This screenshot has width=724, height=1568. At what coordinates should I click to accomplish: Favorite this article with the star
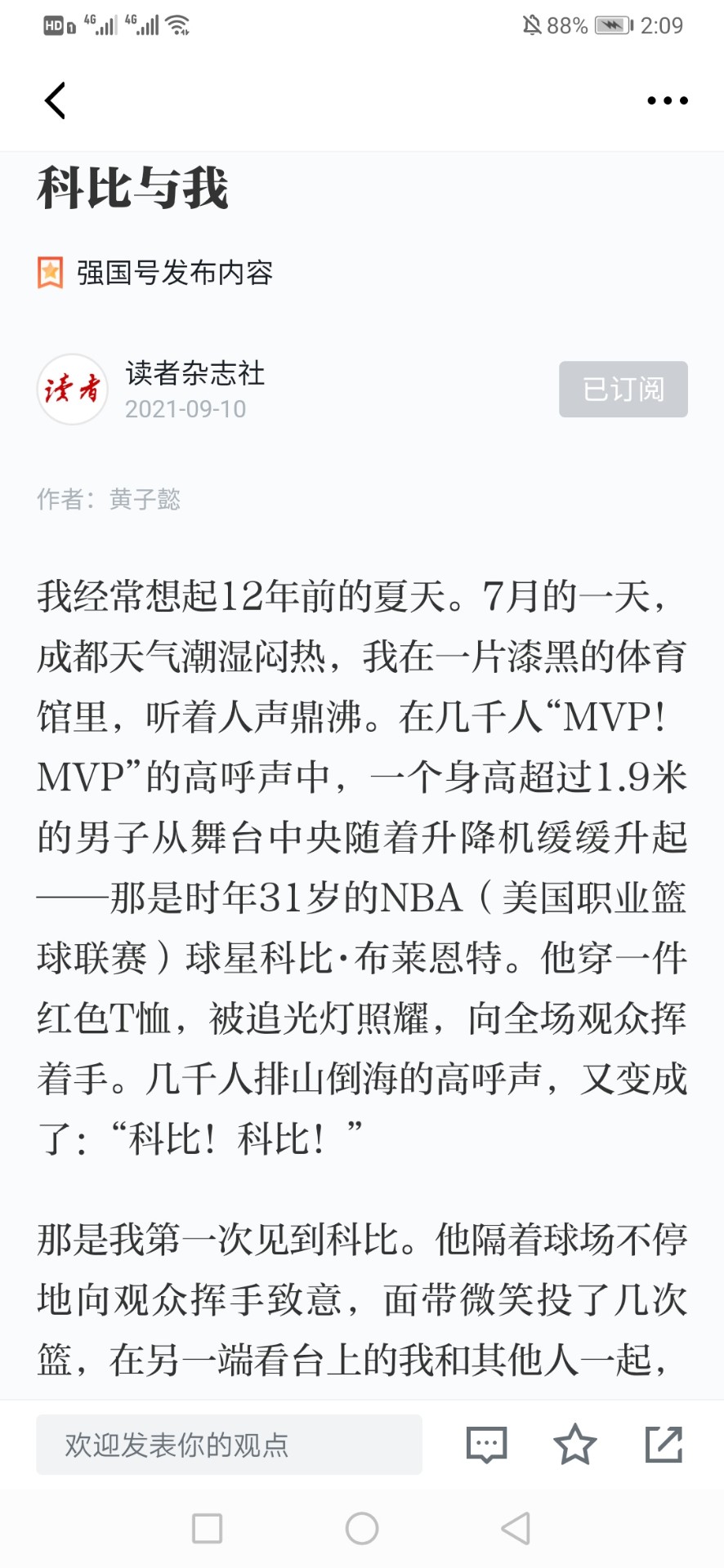(575, 1443)
